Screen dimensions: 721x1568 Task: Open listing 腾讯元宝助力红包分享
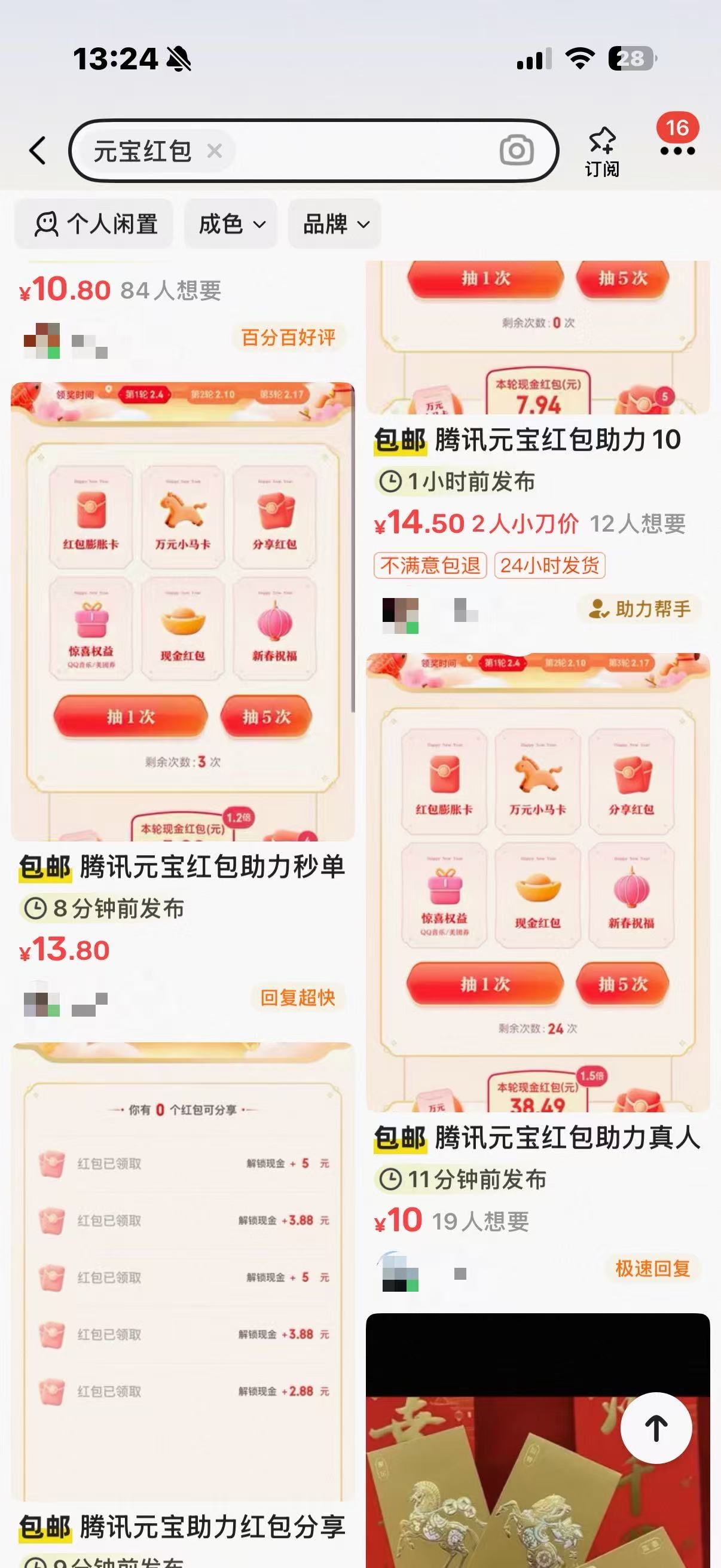click(182, 1527)
